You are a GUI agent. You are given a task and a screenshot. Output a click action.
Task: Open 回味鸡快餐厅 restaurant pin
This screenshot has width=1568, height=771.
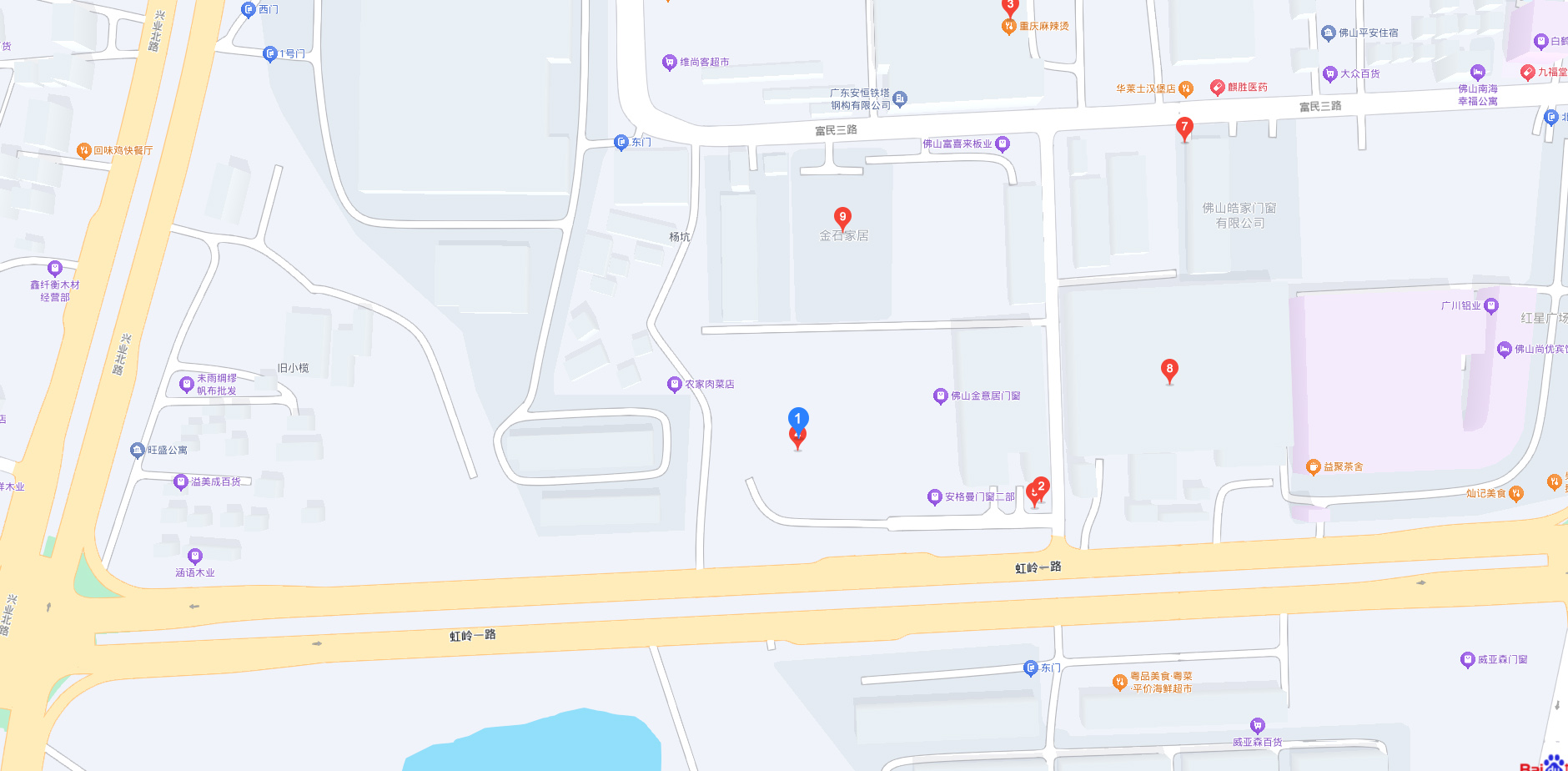tap(83, 150)
